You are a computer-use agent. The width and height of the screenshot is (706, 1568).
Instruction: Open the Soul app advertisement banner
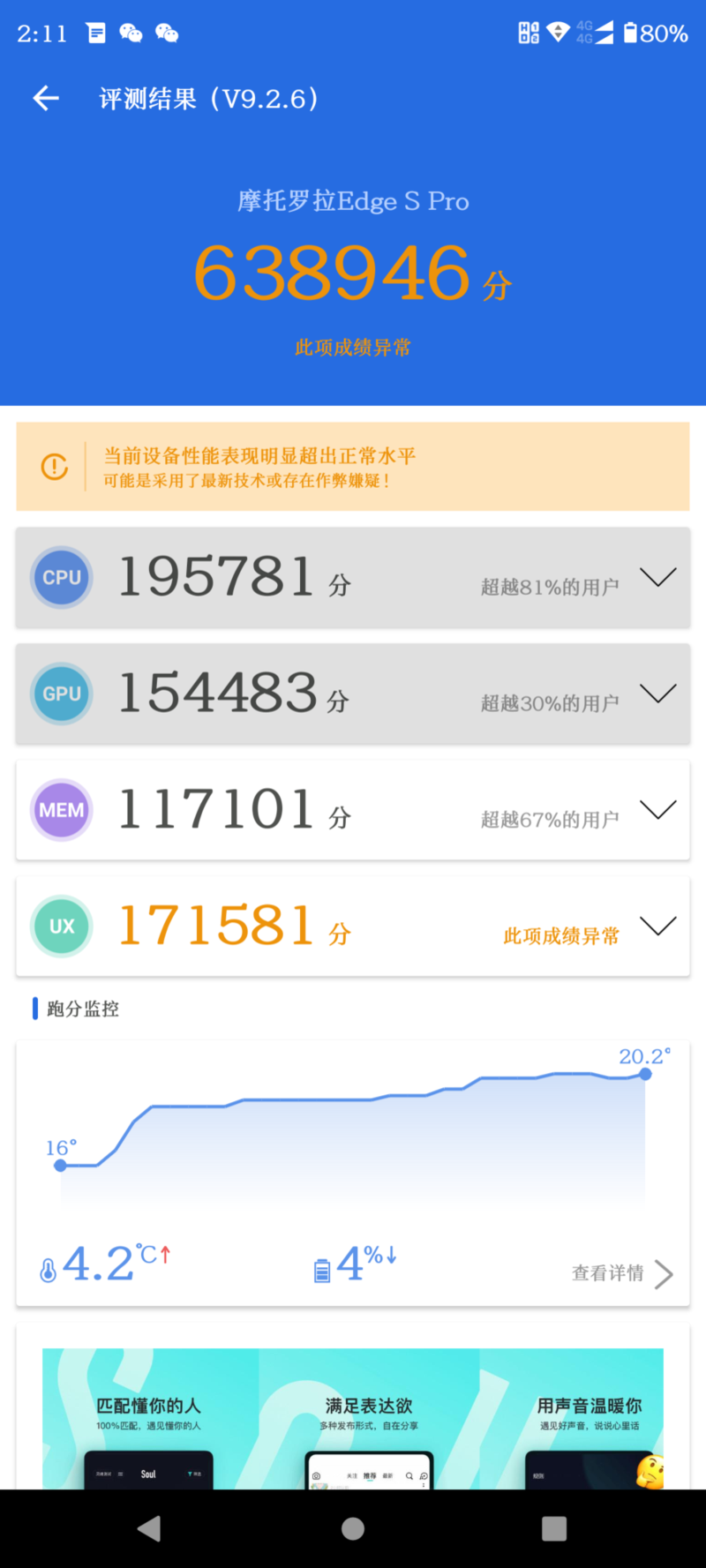tap(353, 1418)
